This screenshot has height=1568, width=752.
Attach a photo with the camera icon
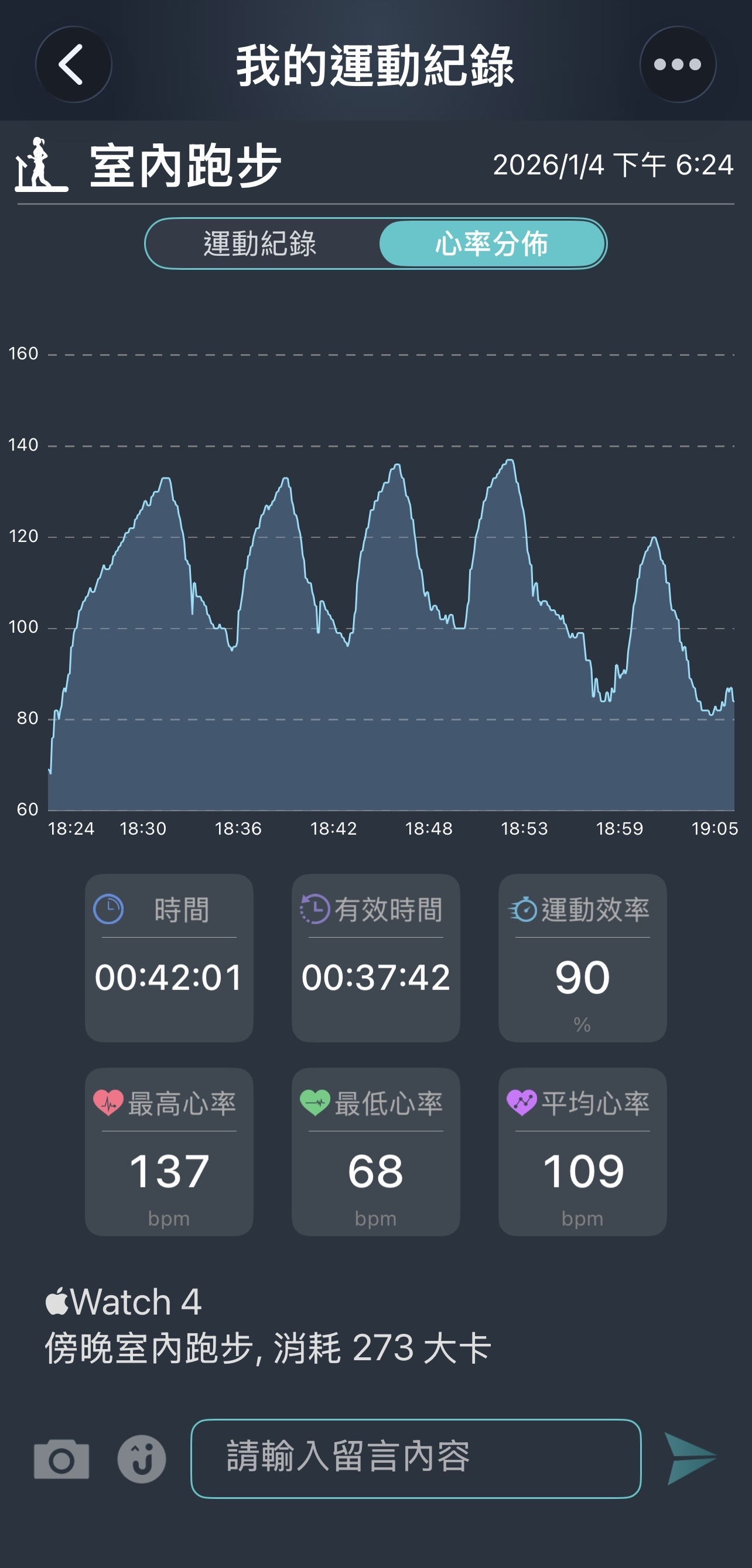pyautogui.click(x=61, y=1459)
